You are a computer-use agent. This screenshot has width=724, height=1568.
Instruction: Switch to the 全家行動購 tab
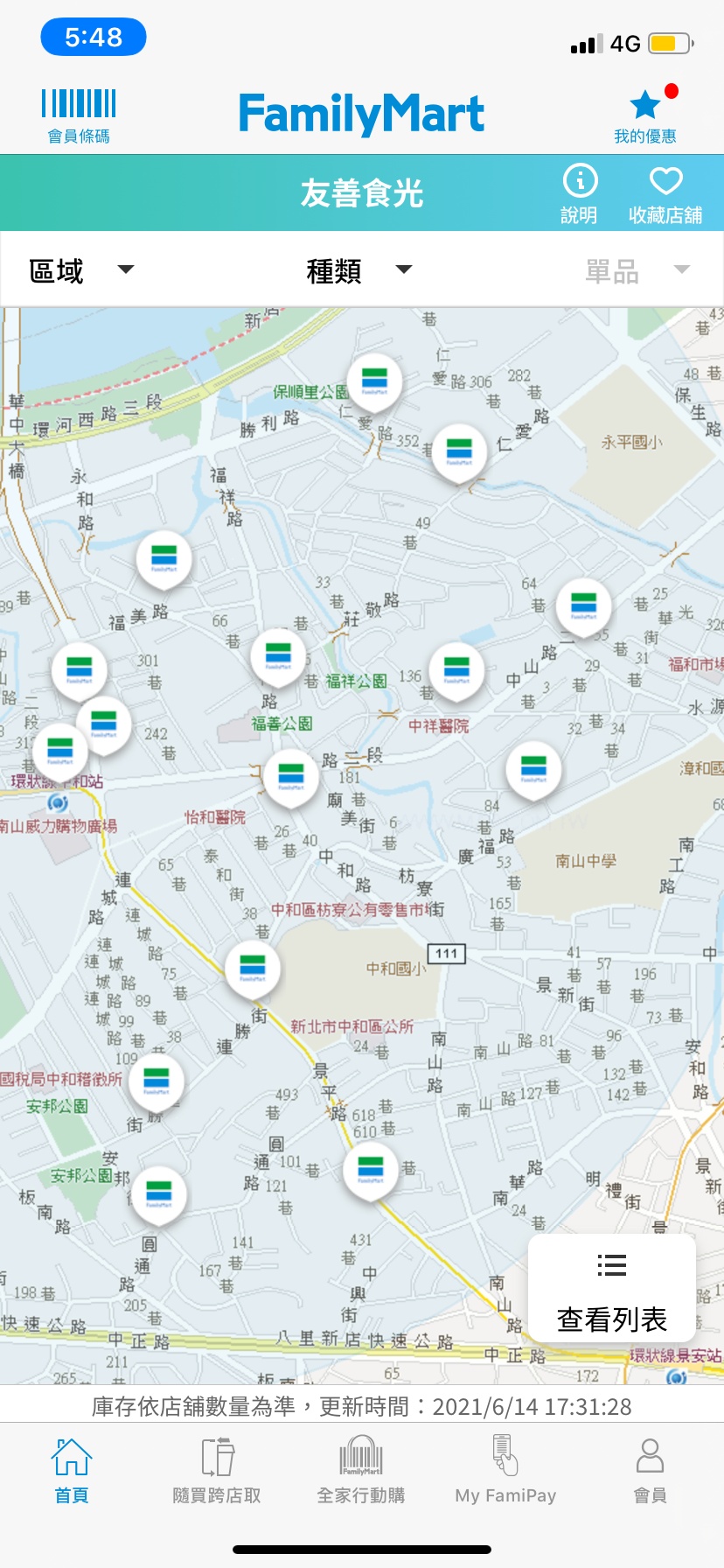click(361, 1470)
